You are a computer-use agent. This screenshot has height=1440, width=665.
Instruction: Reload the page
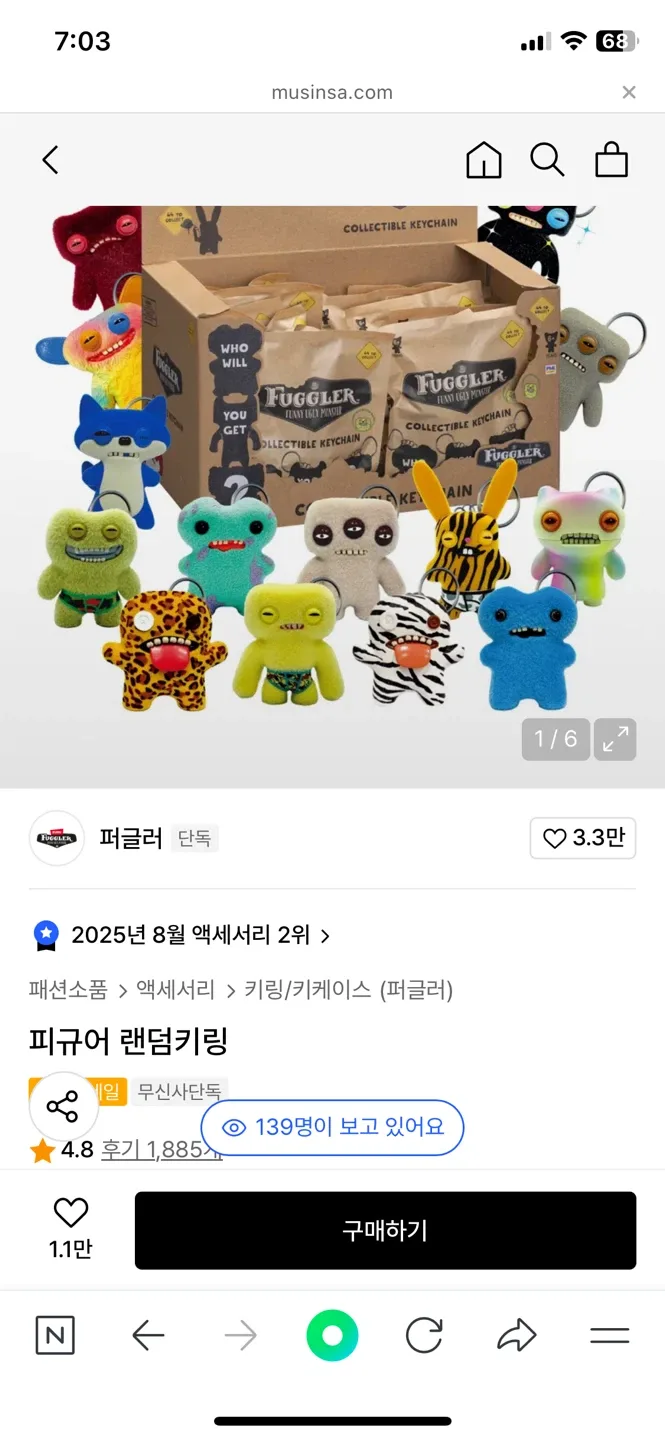click(424, 1335)
